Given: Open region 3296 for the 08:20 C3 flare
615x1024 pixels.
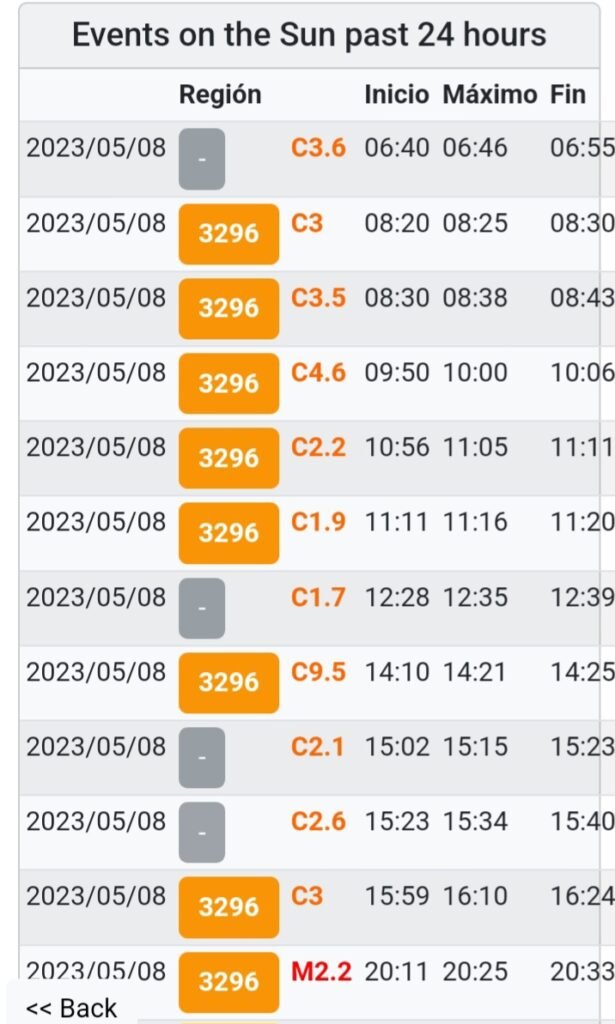Looking at the screenshot, I should [x=228, y=234].
